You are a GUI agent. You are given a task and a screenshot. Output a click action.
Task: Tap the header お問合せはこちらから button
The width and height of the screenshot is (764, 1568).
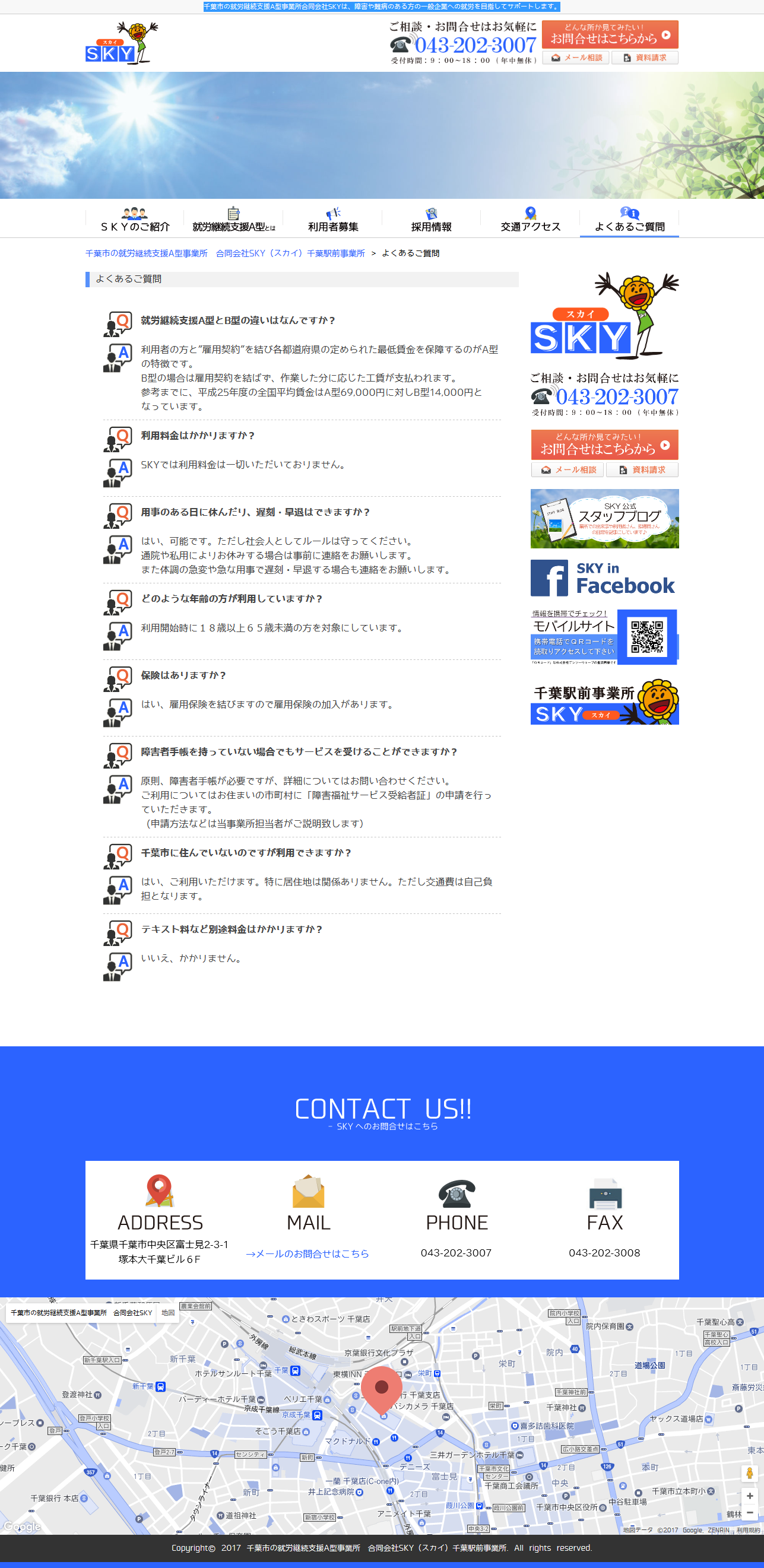tap(610, 34)
